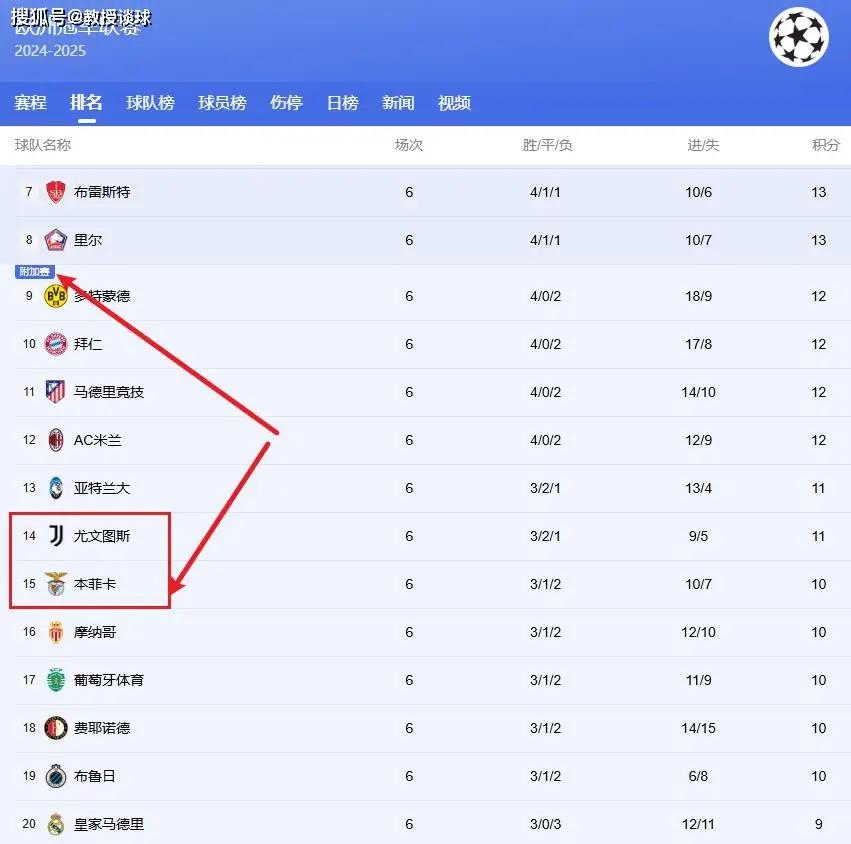The width and height of the screenshot is (851, 844).
Task: Select the AC米兰 row
Action: (x=98, y=440)
